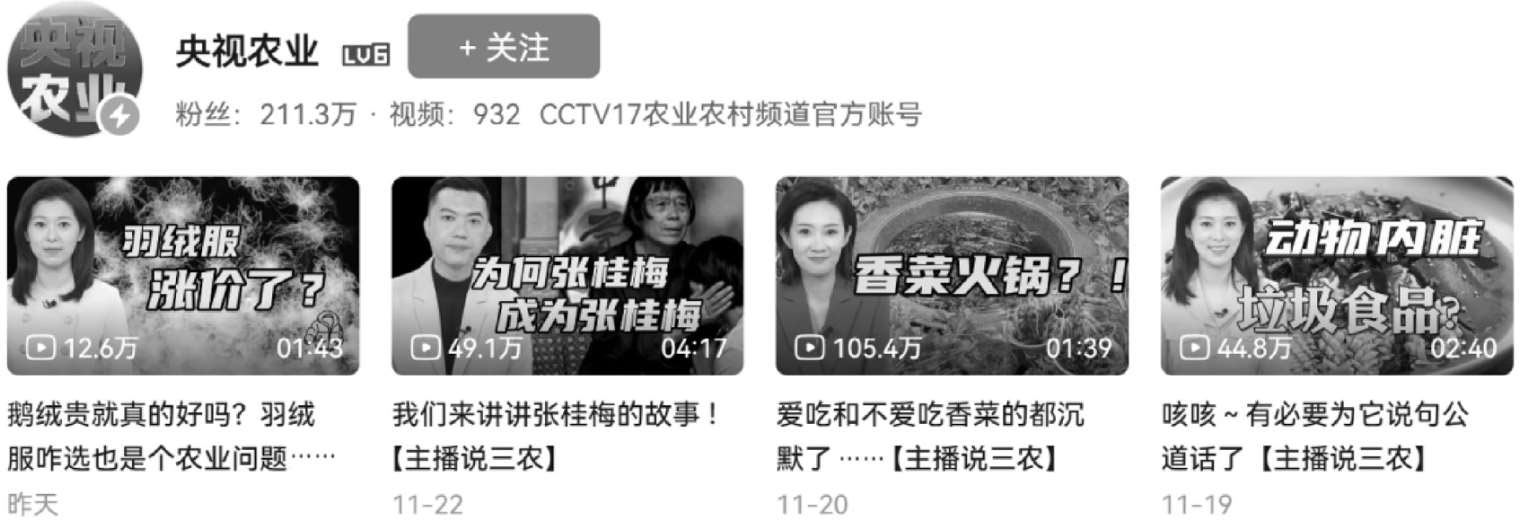Image resolution: width=1520 pixels, height=520 pixels.
Task: Open the 央视农业 channel avatar
Action: pyautogui.click(x=75, y=72)
